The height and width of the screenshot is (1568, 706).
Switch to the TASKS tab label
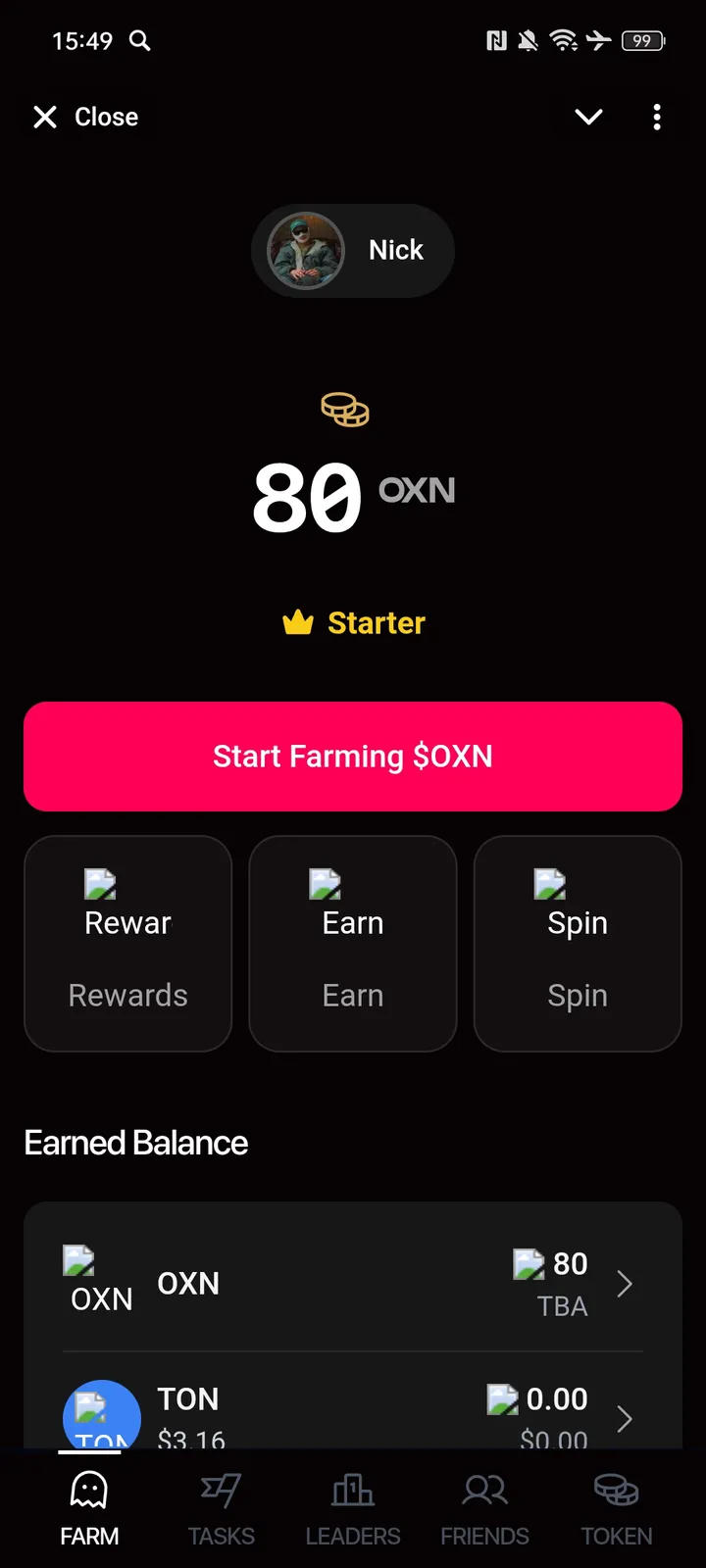pyautogui.click(x=221, y=1536)
